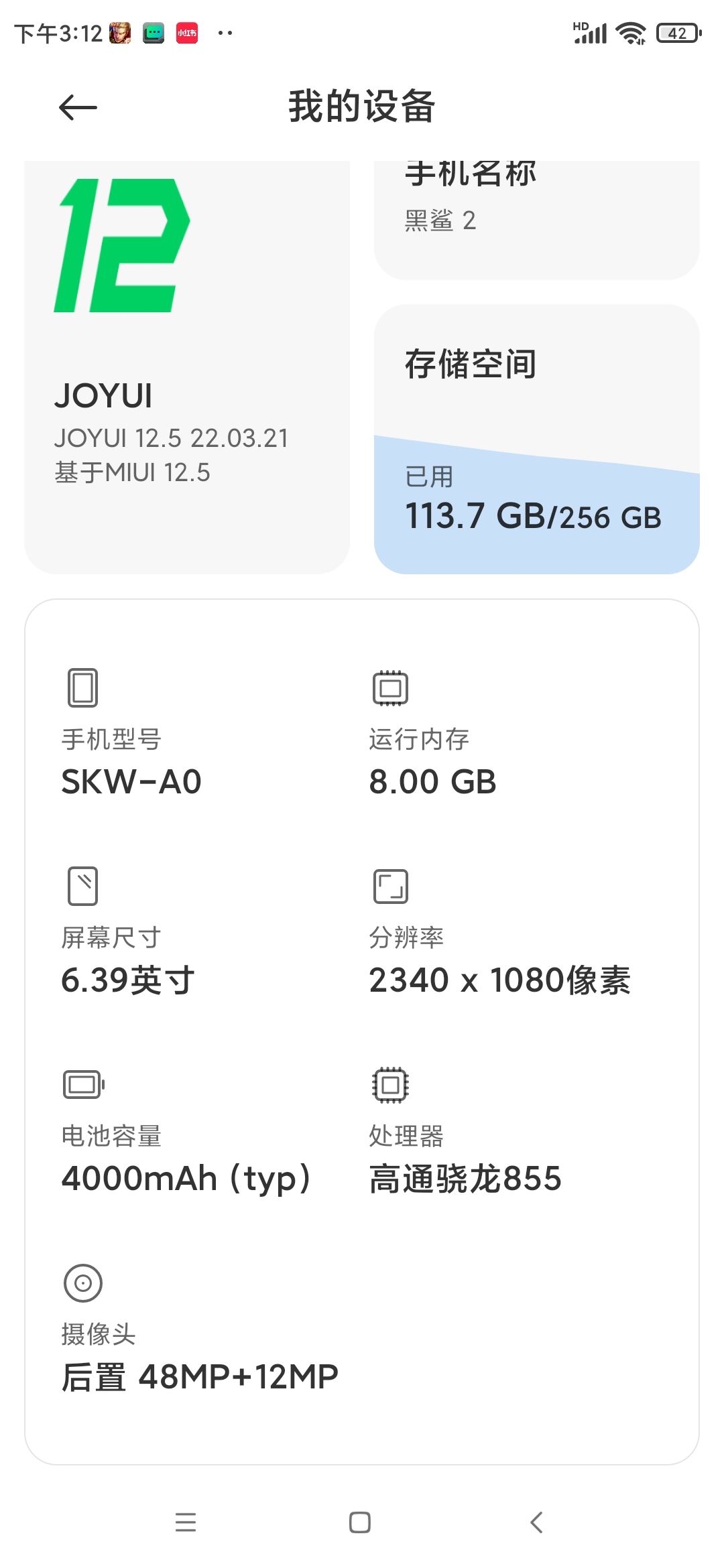Tap the system back chevron
Viewport: 724px width, 1568px height.
536,1522
